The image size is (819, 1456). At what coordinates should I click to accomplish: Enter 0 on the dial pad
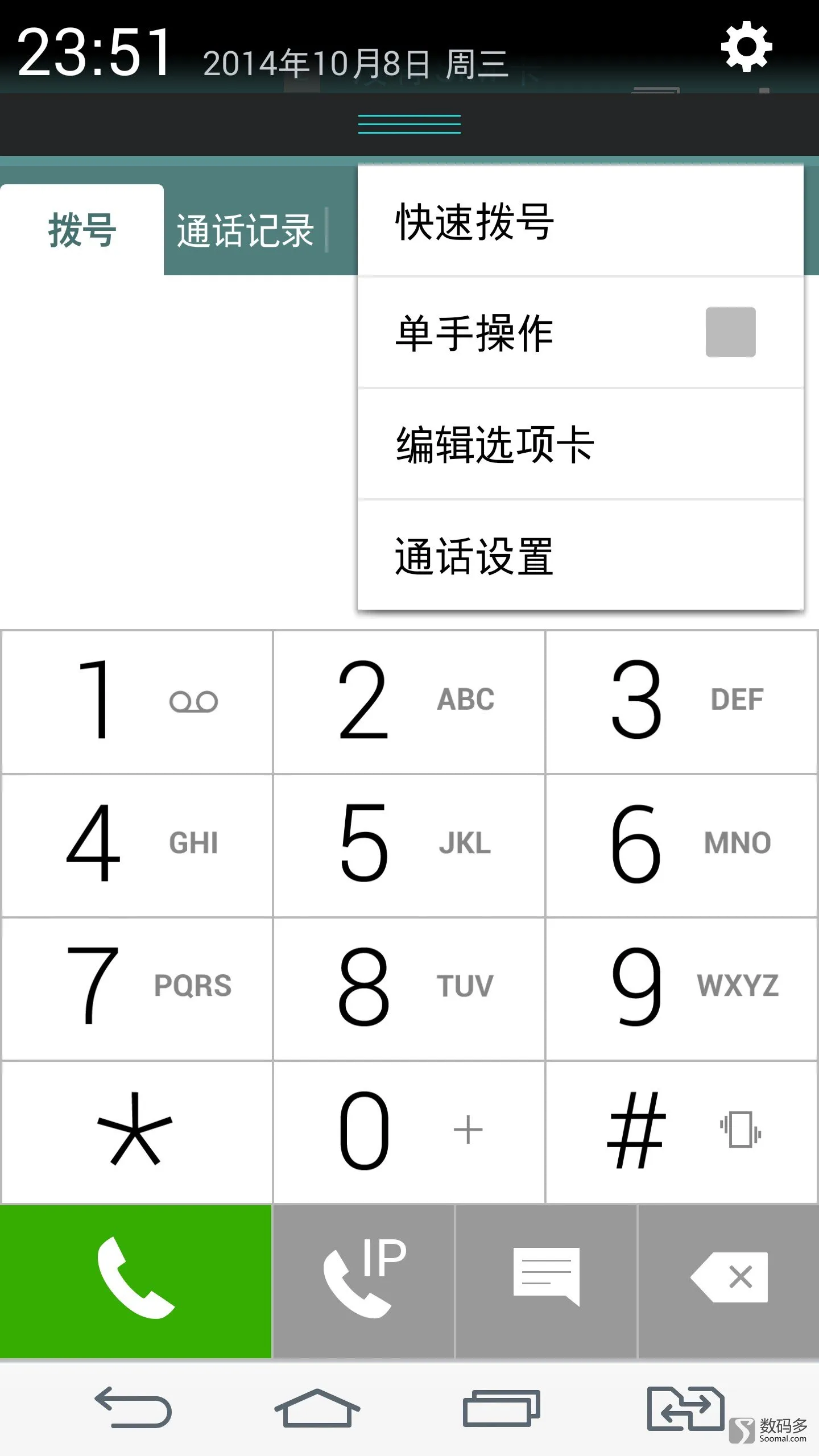pos(409,1132)
